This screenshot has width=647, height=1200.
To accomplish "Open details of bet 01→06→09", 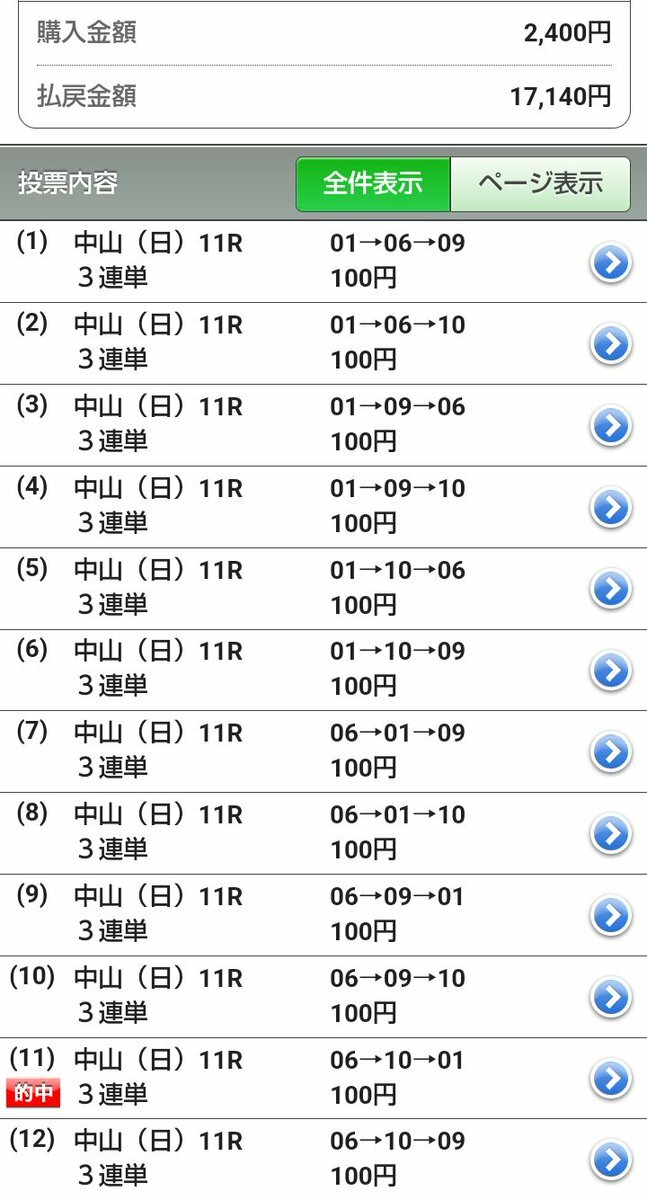I will tap(610, 263).
